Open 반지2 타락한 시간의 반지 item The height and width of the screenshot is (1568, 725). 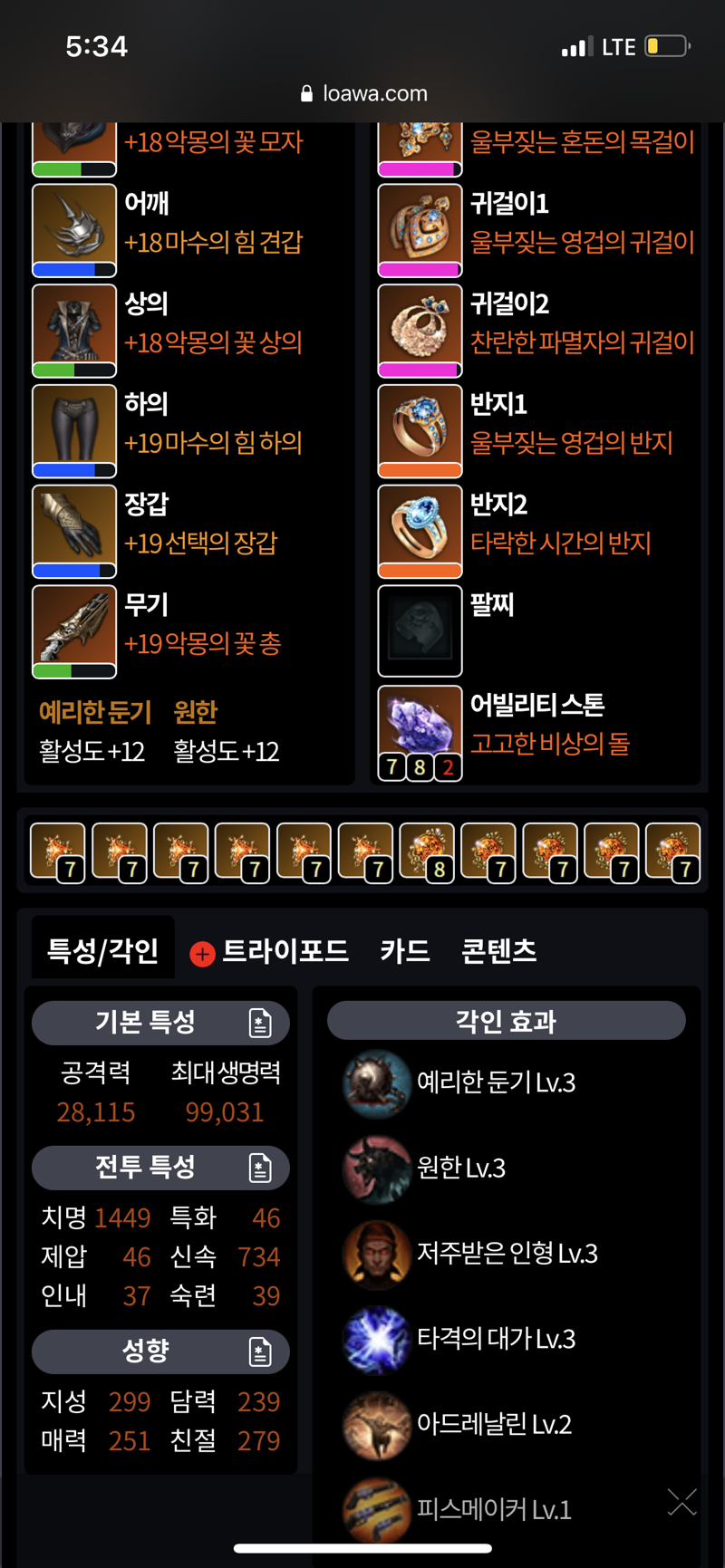tap(420, 530)
